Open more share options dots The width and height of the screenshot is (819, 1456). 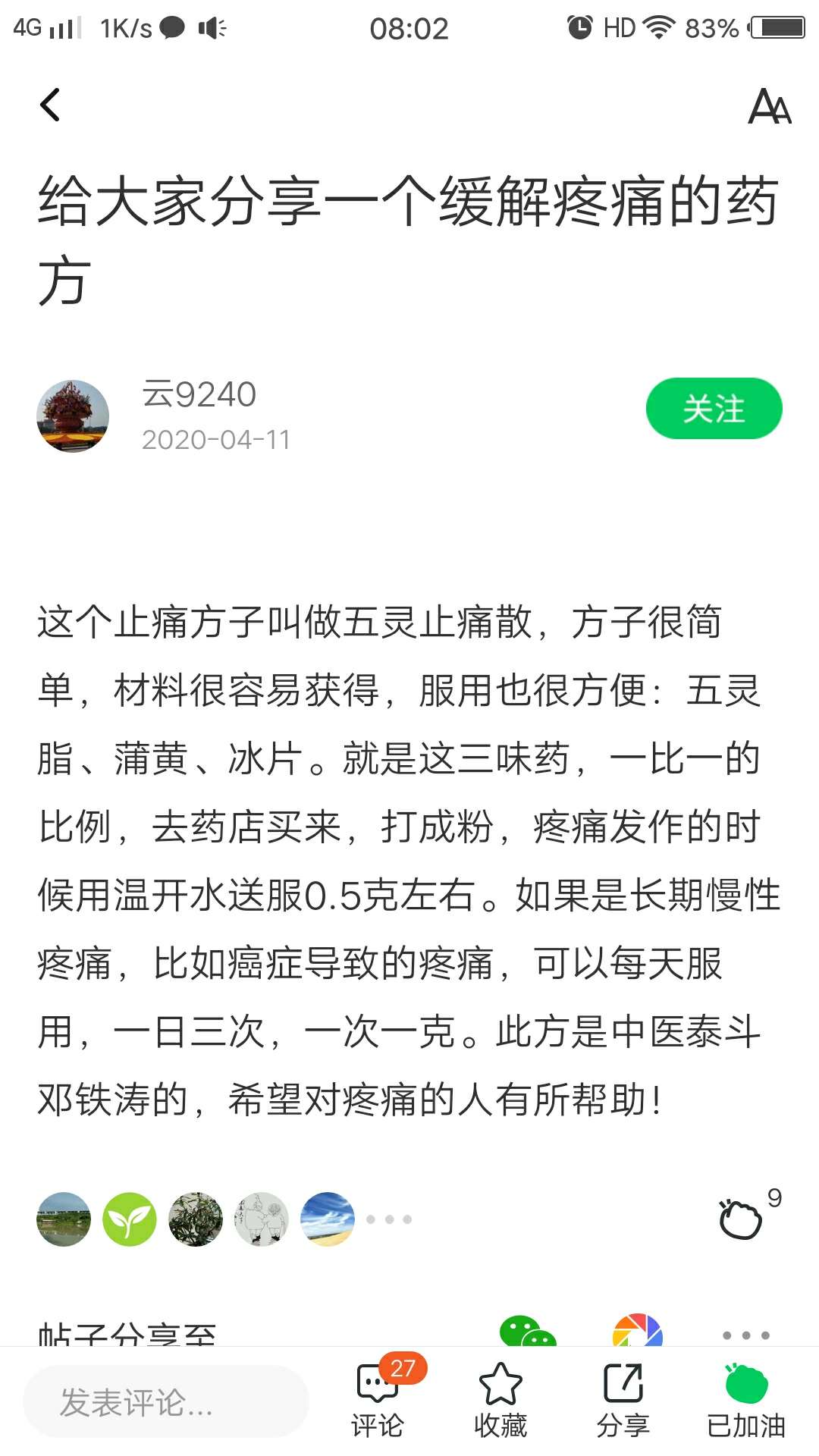[x=745, y=1335]
